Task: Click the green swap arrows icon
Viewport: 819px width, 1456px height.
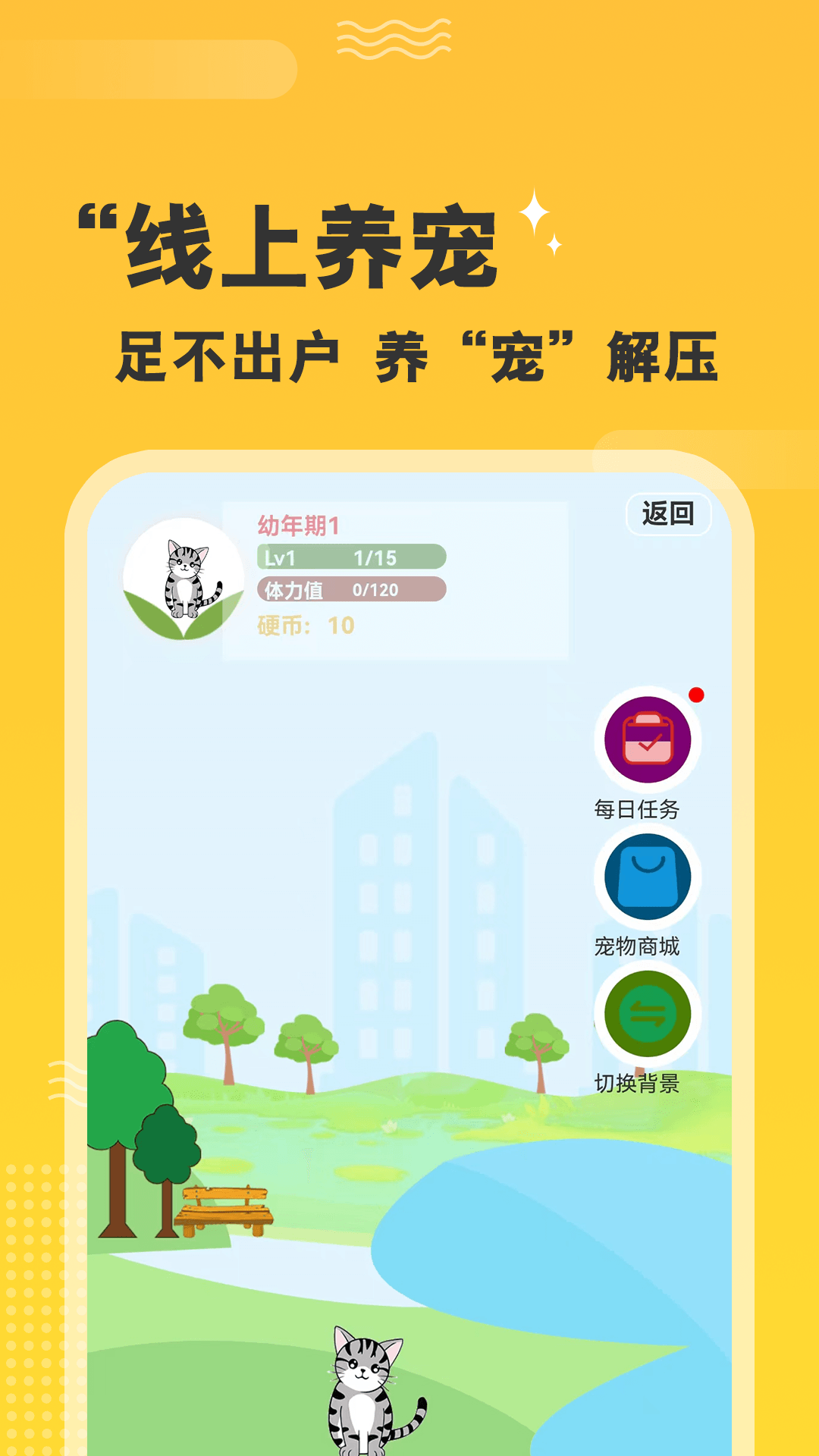Action: tap(649, 1009)
